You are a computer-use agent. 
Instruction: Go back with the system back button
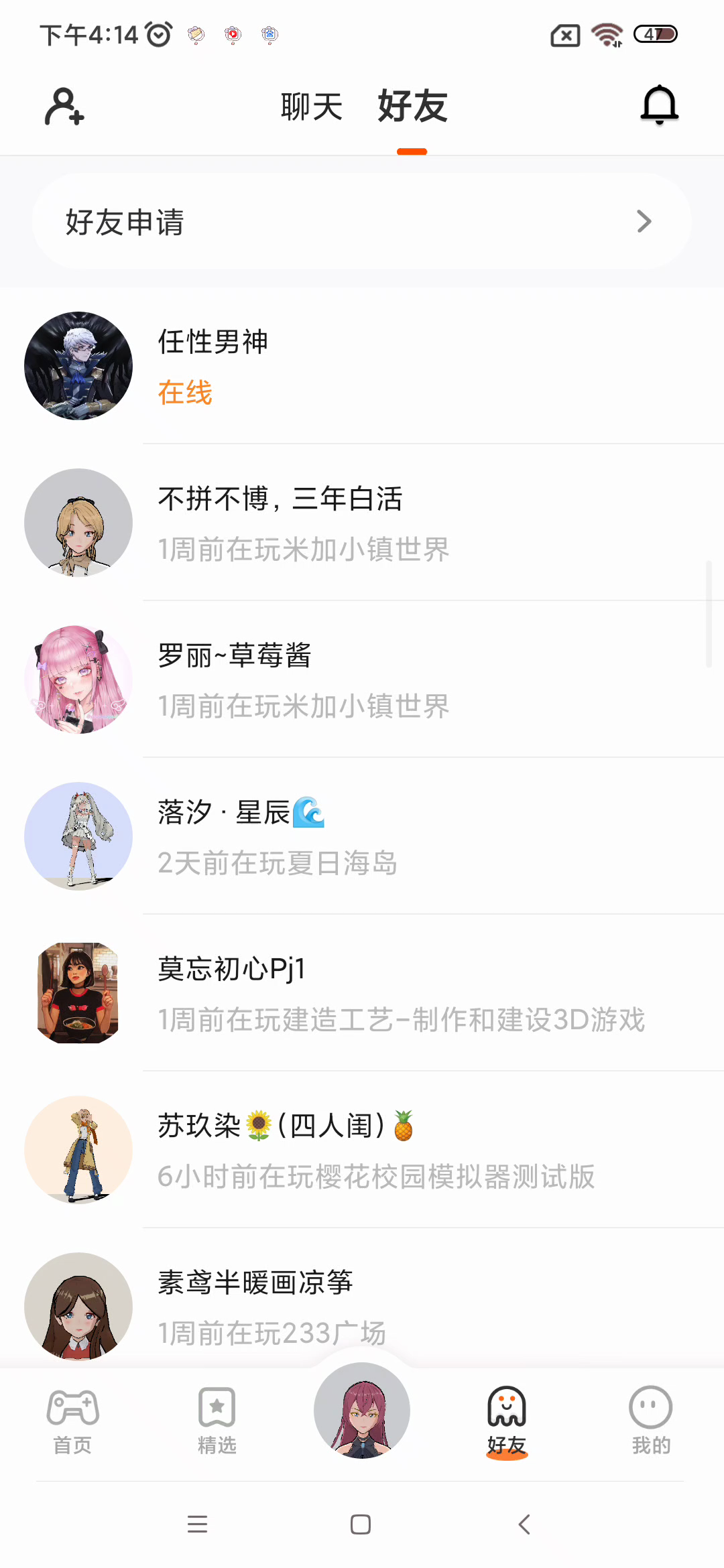(x=524, y=1524)
